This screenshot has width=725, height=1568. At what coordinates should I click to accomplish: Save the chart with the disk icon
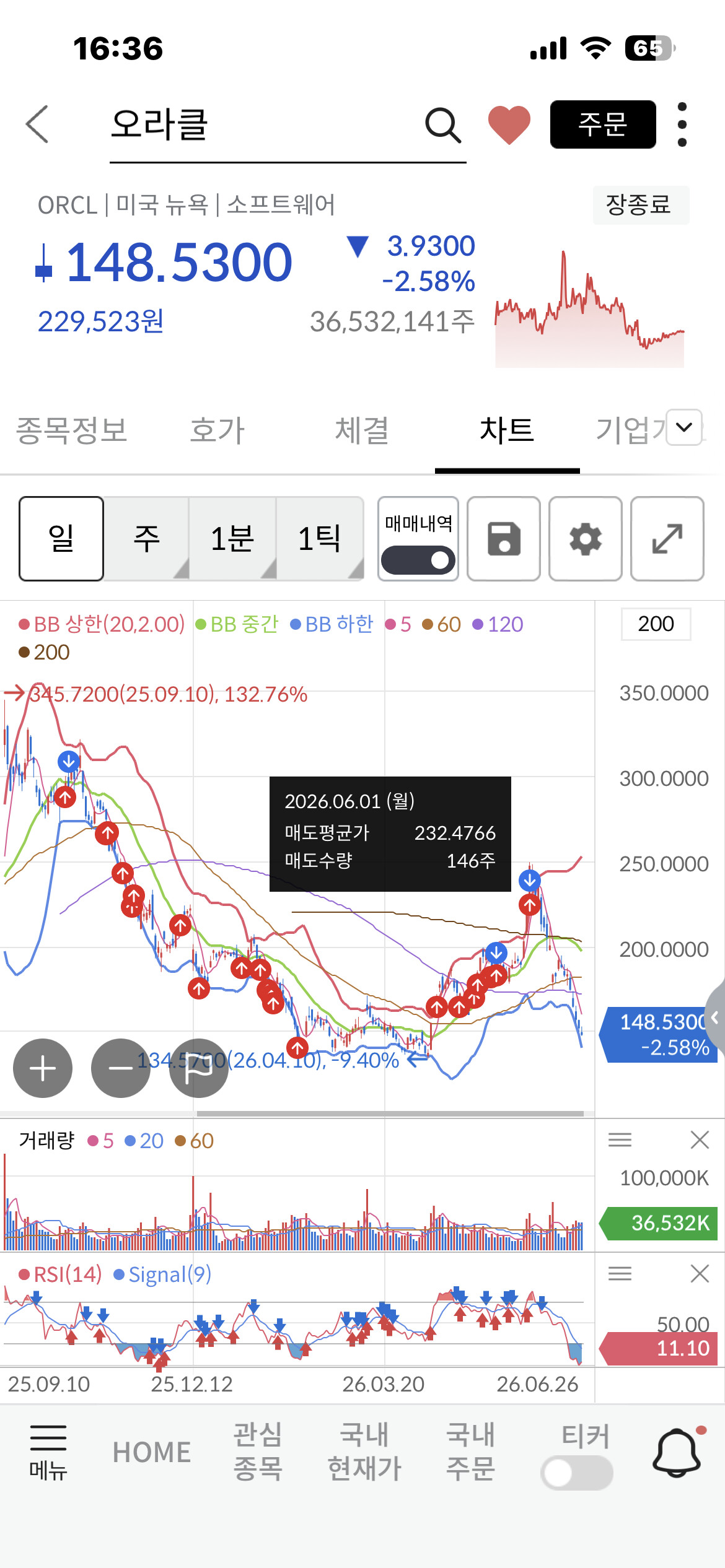(x=504, y=539)
